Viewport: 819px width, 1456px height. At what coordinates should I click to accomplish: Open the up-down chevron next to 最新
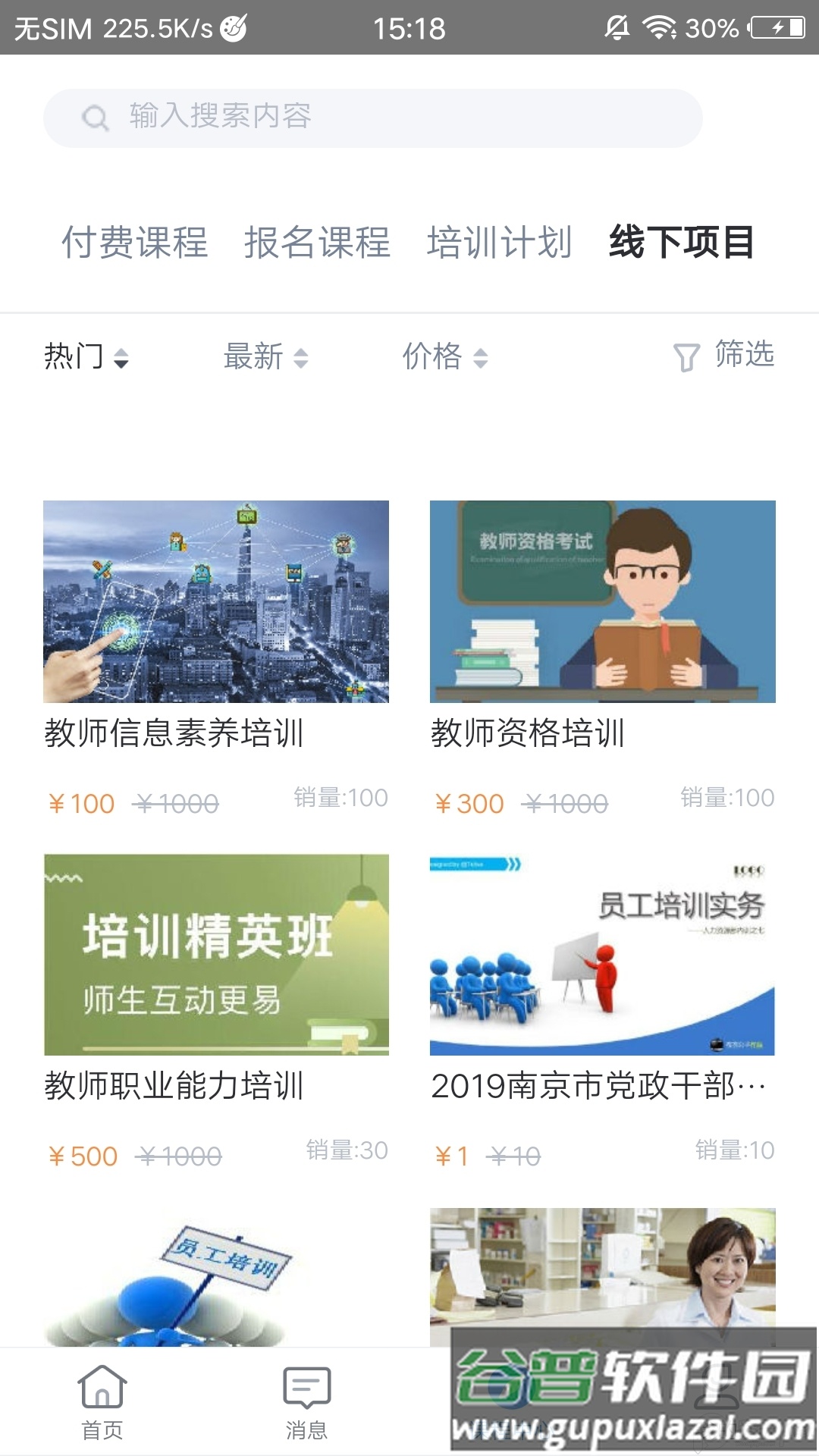point(302,358)
